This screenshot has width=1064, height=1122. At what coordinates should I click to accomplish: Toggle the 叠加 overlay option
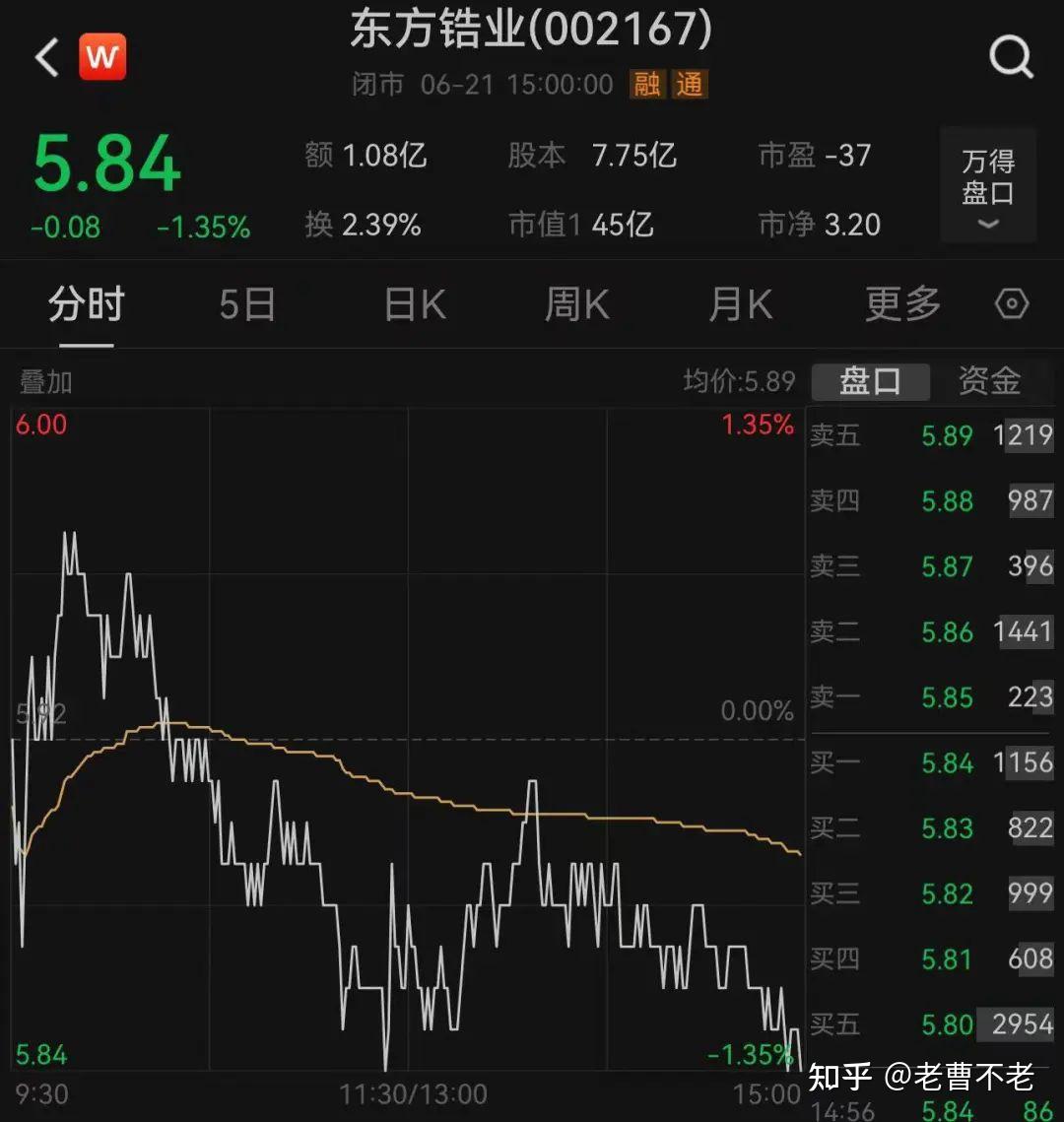(x=43, y=381)
